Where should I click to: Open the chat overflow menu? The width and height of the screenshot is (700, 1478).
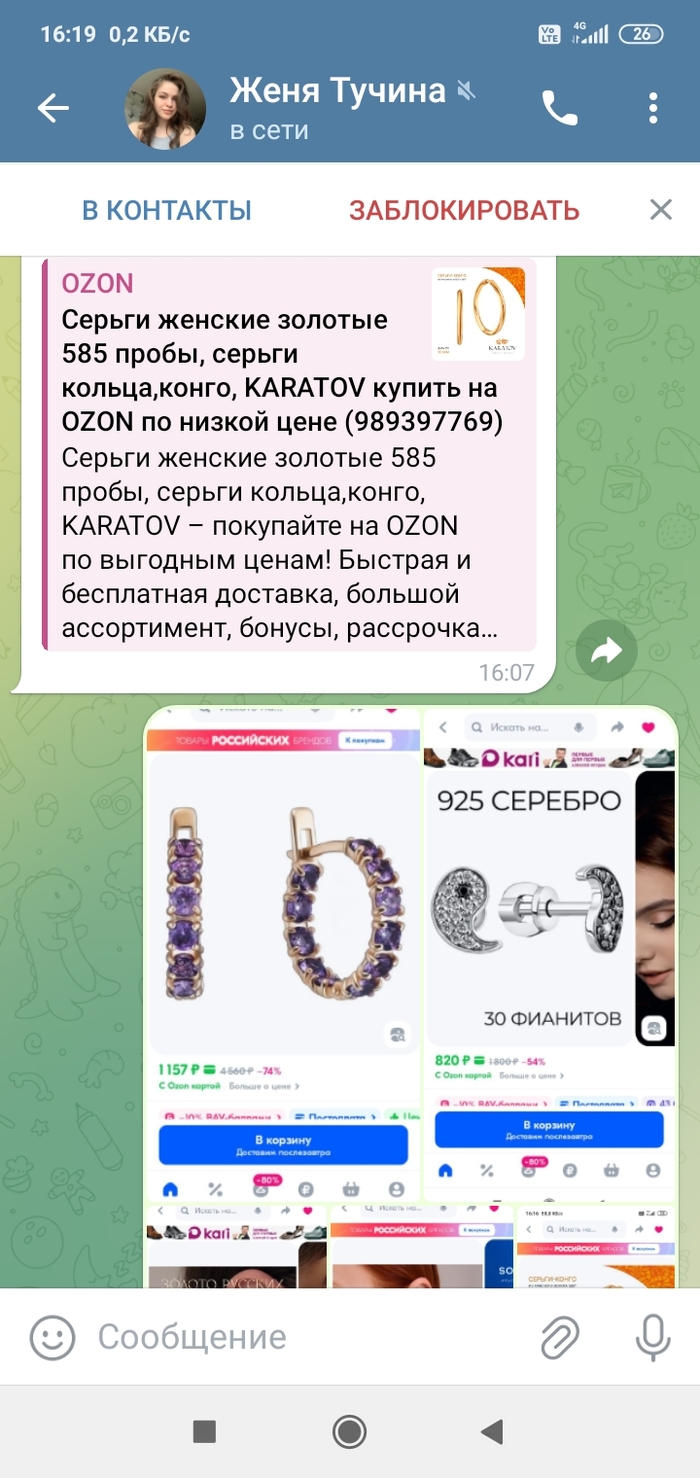[x=653, y=108]
